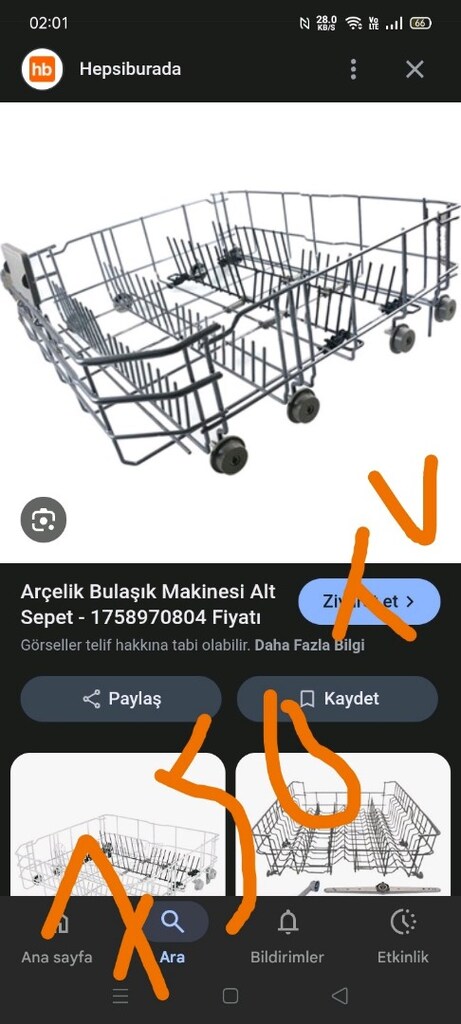Viewport: 461px width, 1024px height.
Task: Go to the Bildirimler tab
Action: coord(287,937)
